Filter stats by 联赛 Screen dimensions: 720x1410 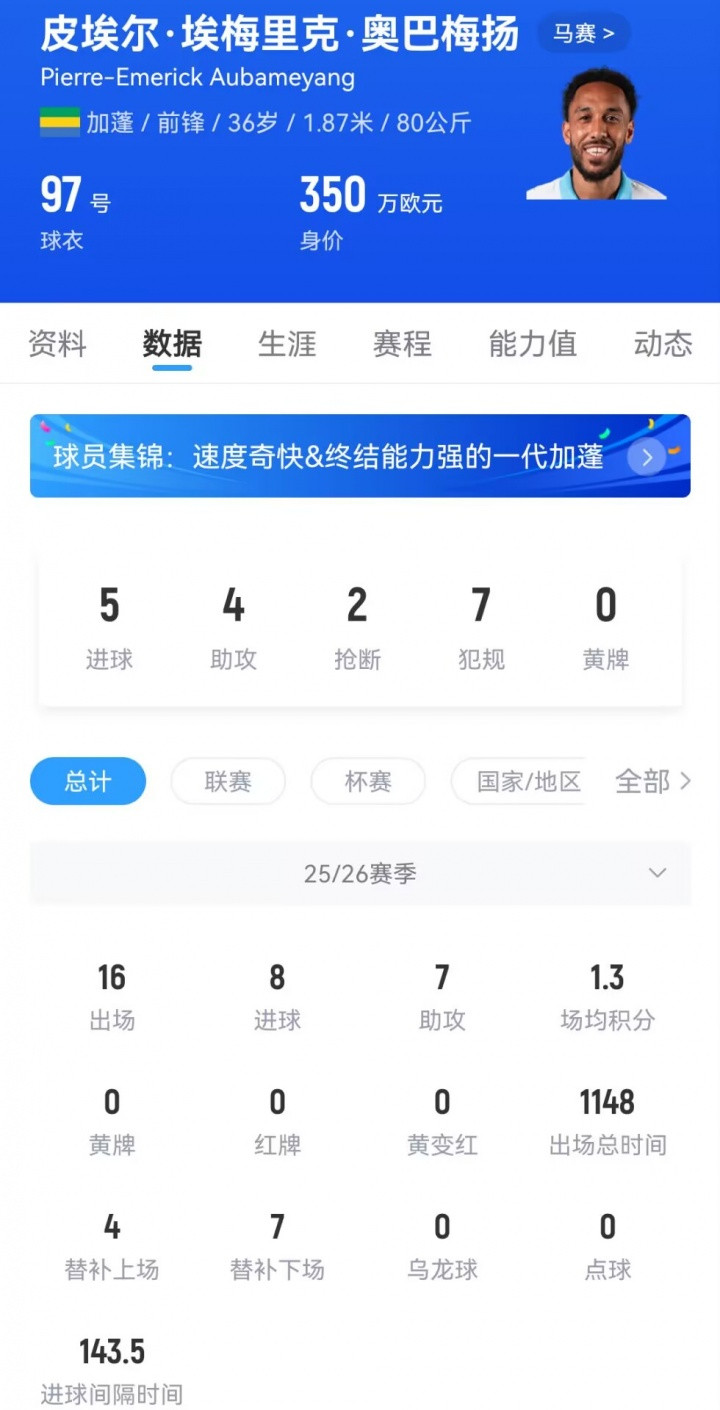(x=228, y=781)
